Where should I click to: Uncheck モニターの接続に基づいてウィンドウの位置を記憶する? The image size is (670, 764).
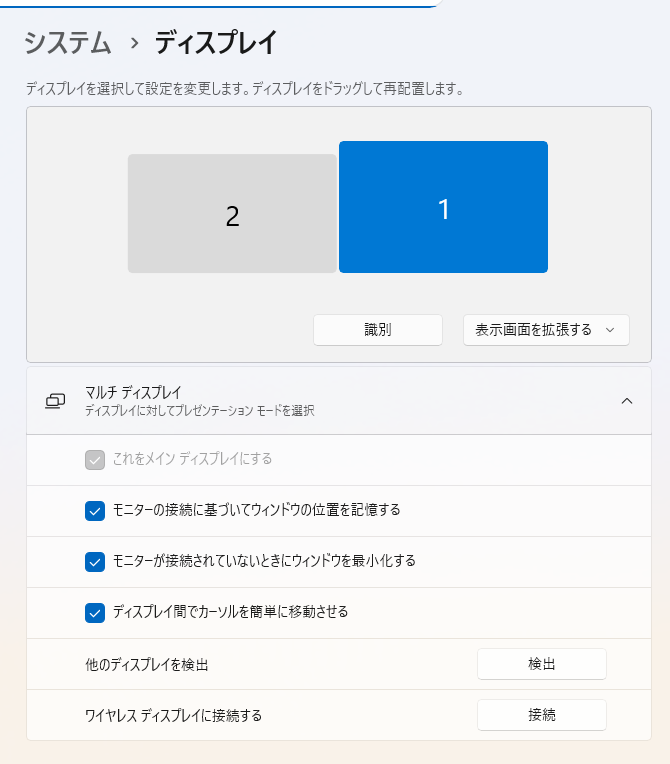tap(95, 511)
